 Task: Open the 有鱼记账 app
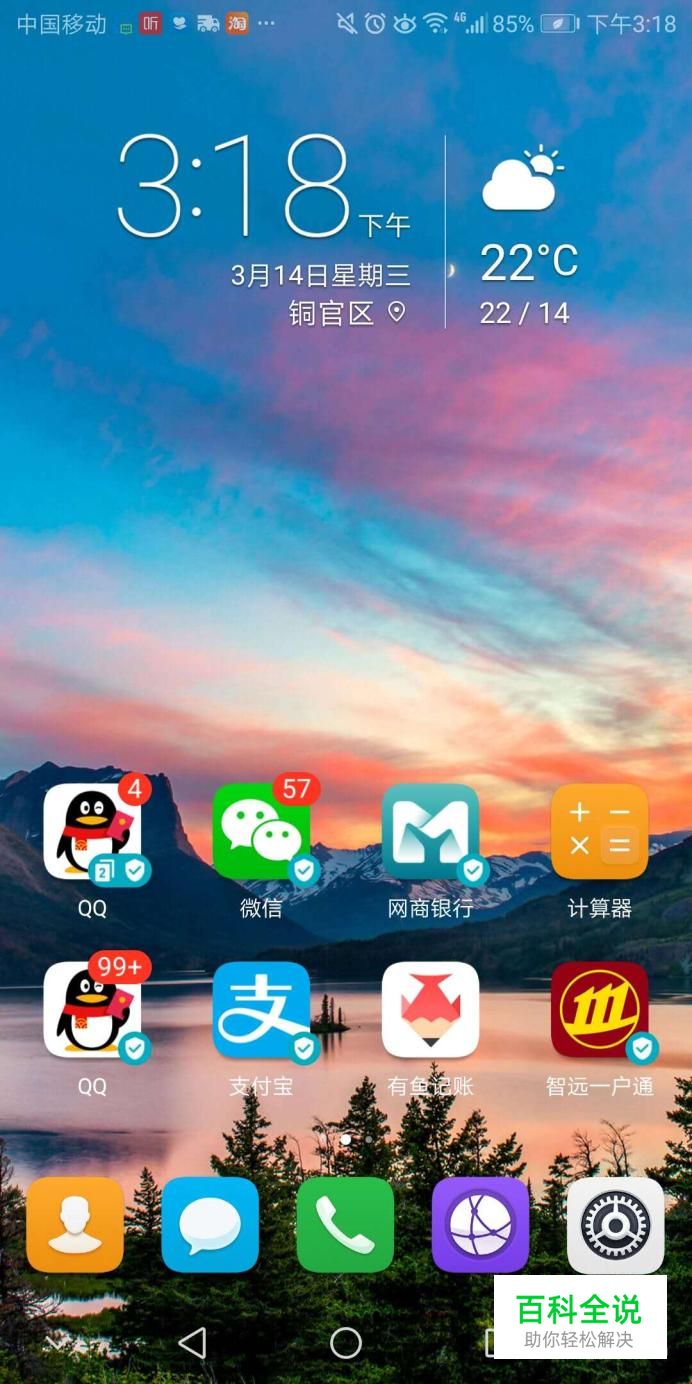click(430, 1011)
